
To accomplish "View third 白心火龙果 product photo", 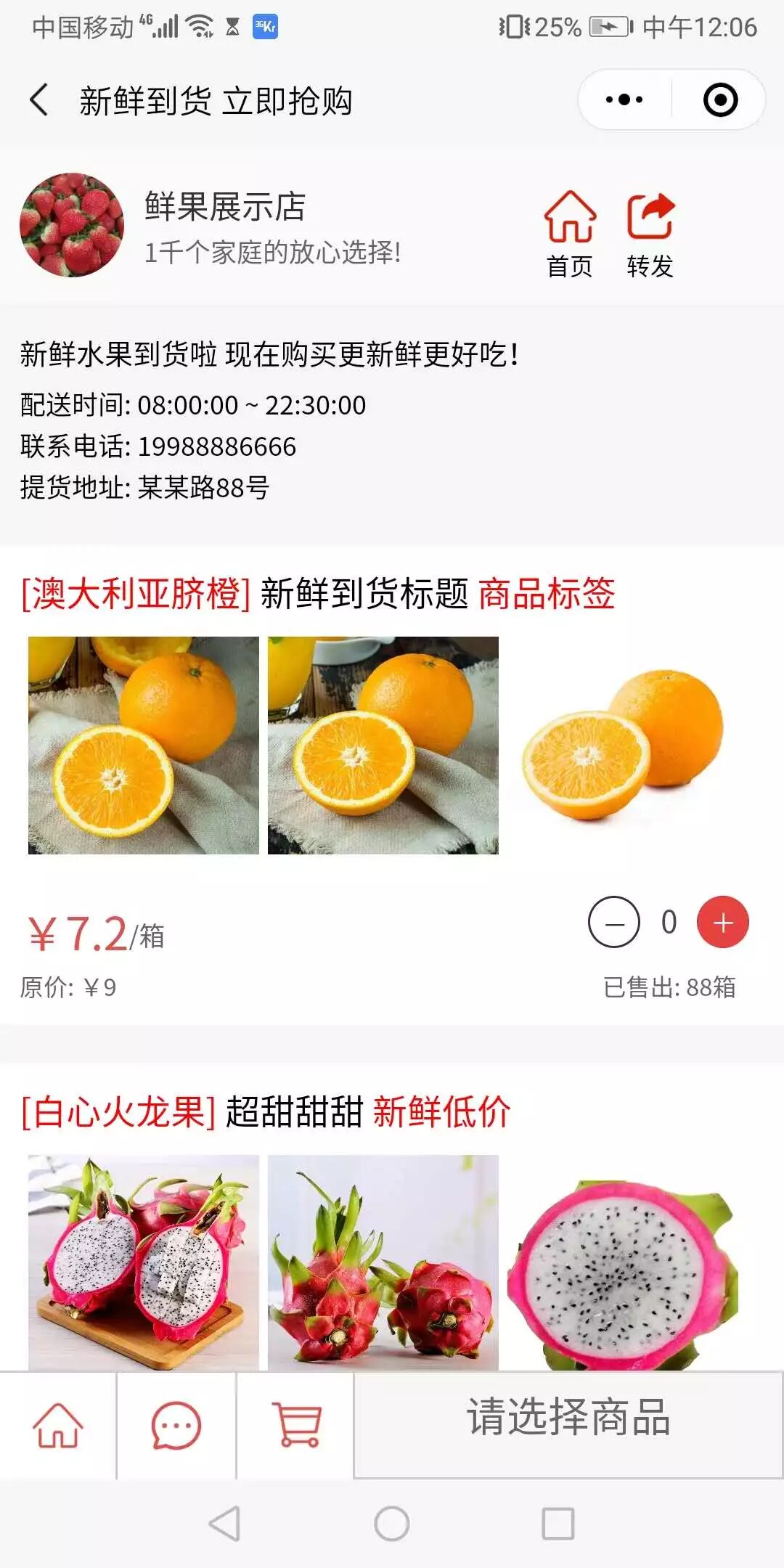I will pyautogui.click(x=623, y=1262).
